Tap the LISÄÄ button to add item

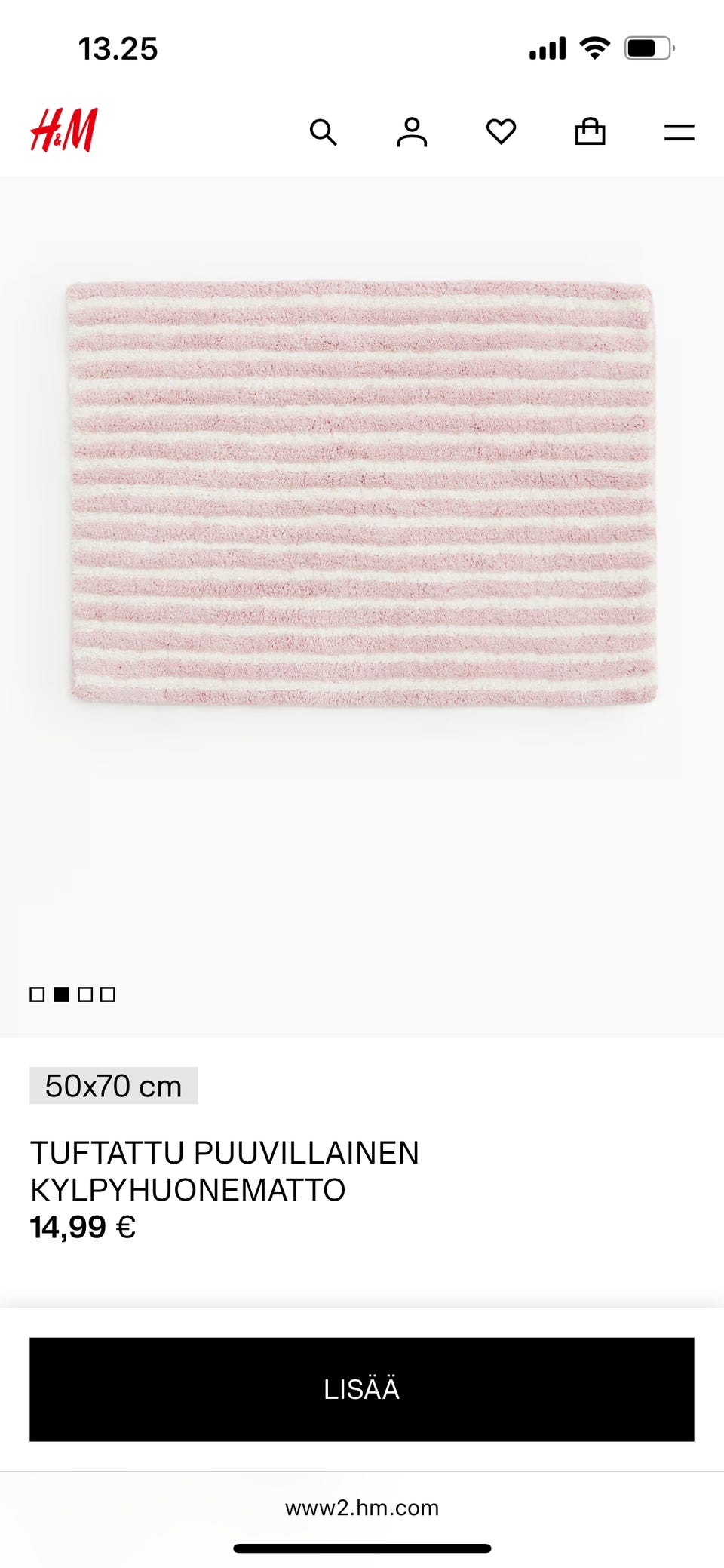[362, 1389]
